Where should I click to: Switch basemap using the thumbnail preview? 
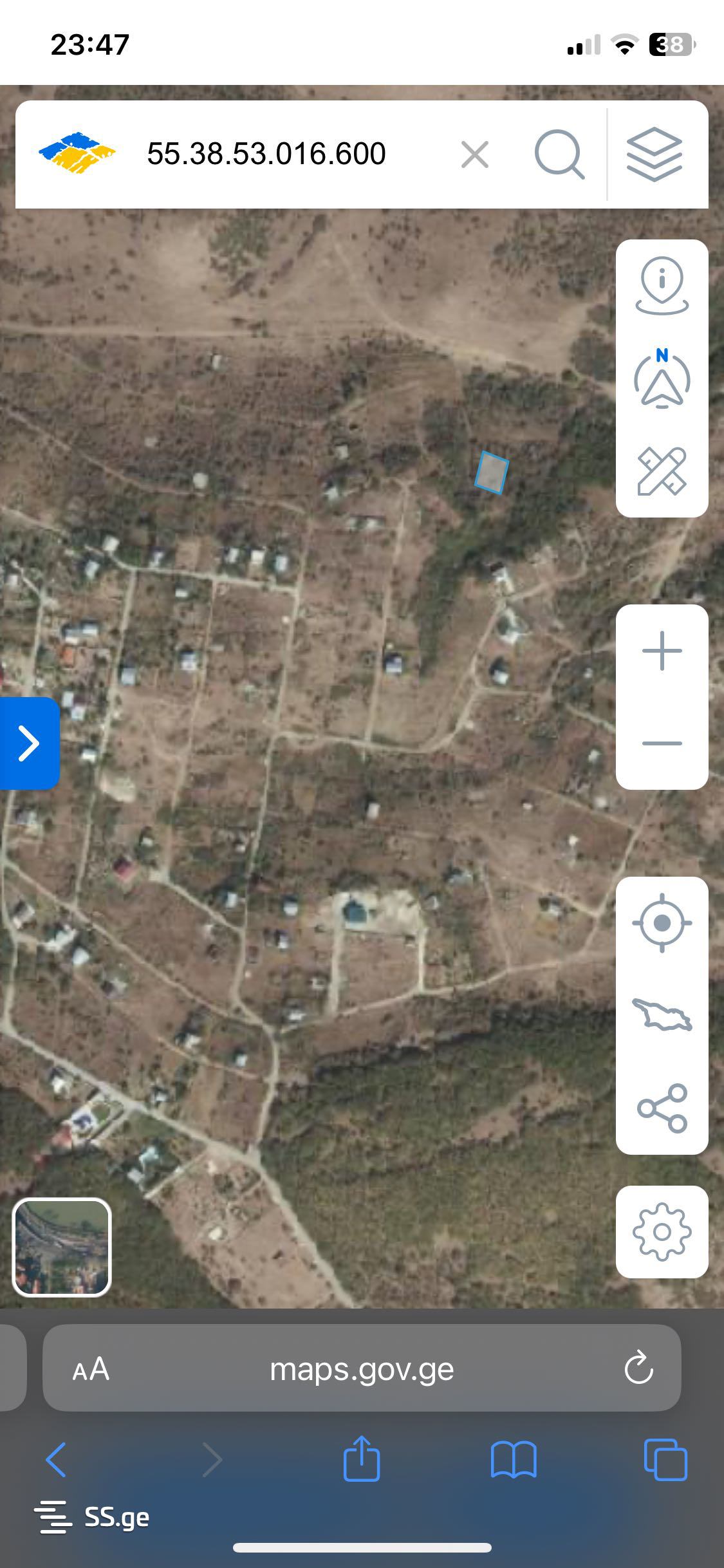(62, 1247)
